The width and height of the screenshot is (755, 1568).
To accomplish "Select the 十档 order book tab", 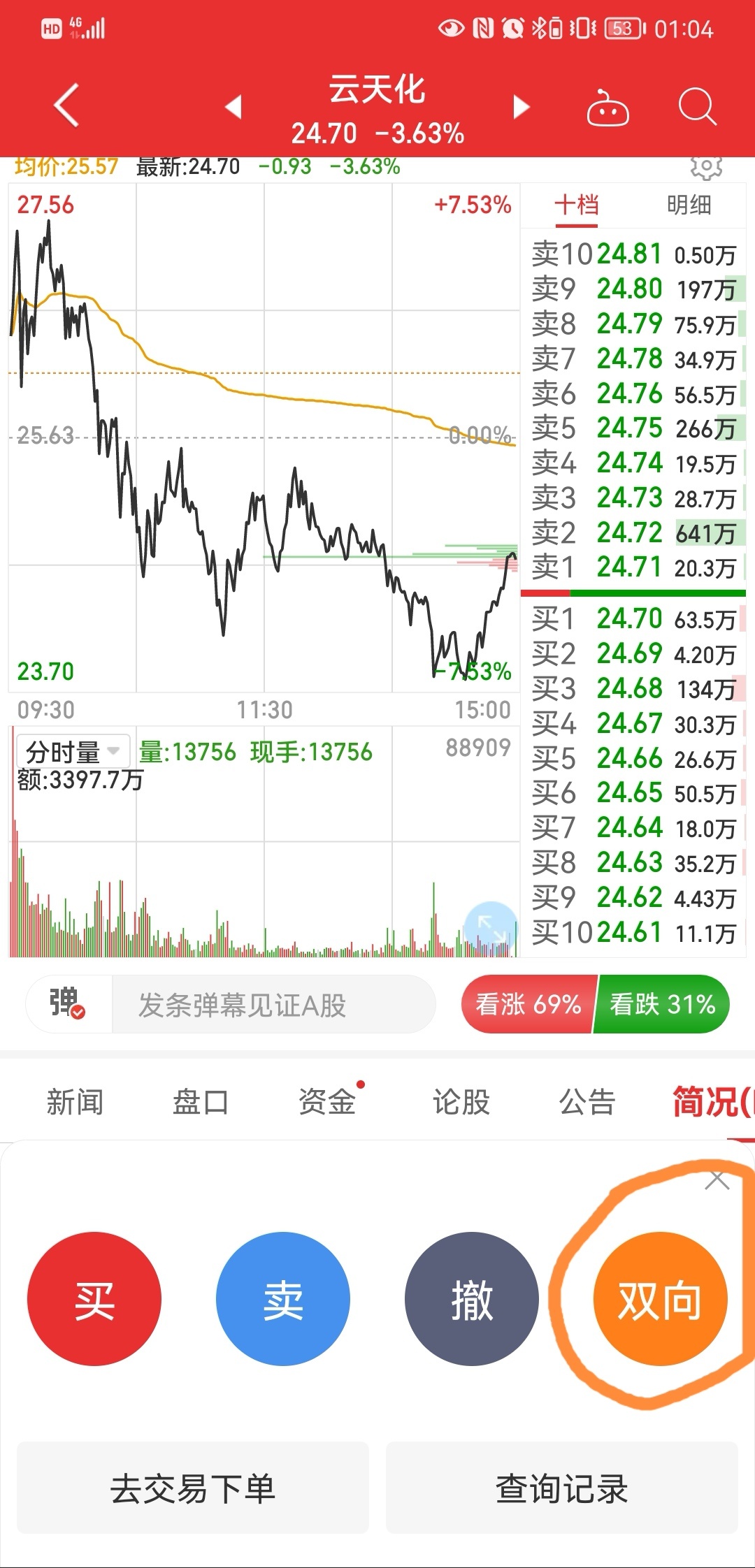I will (x=577, y=205).
